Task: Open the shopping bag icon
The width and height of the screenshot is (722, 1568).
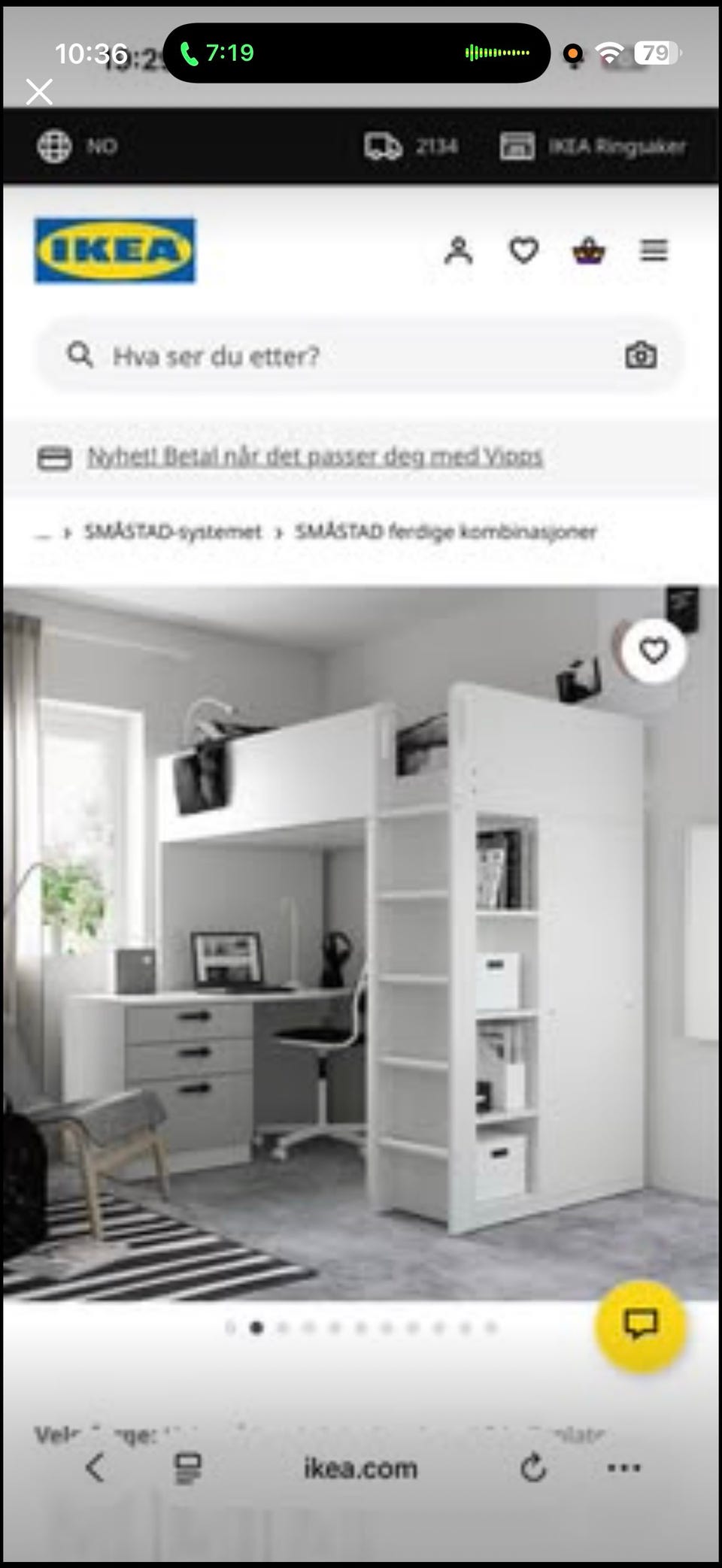Action: point(589,251)
